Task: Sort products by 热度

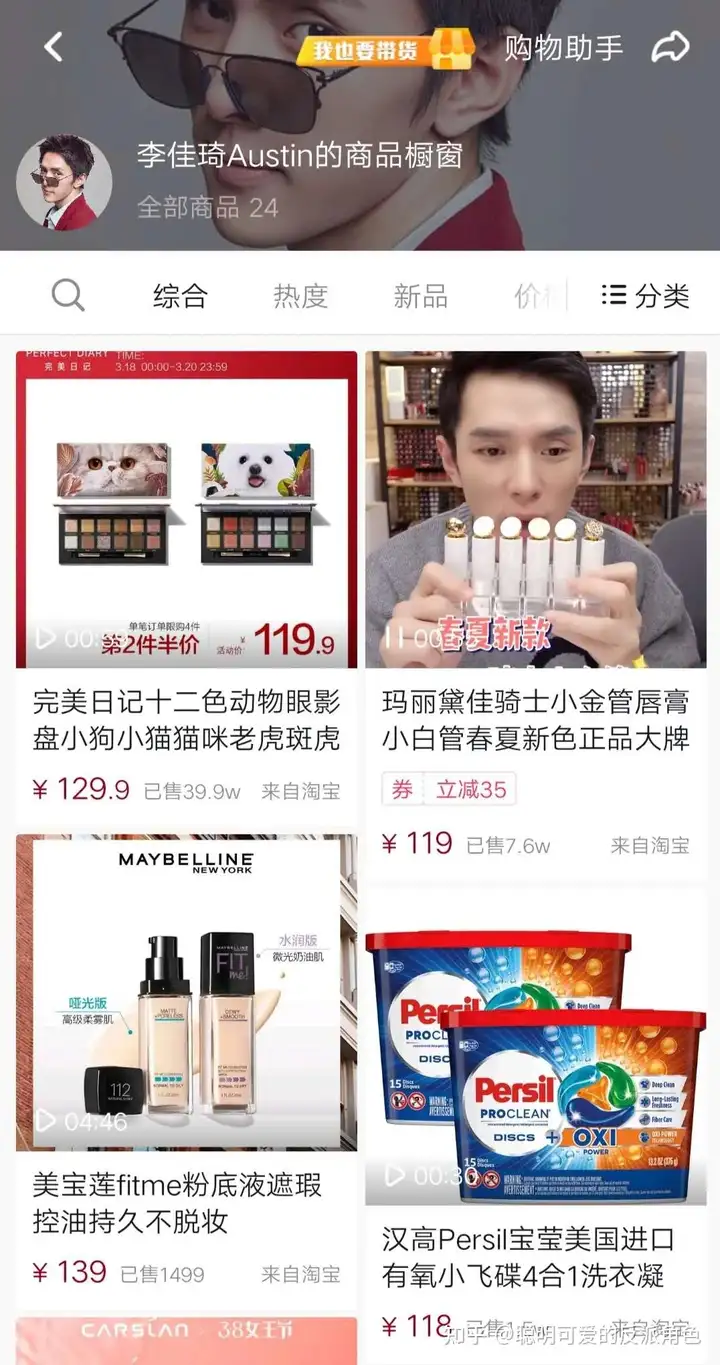Action: pyautogui.click(x=300, y=296)
